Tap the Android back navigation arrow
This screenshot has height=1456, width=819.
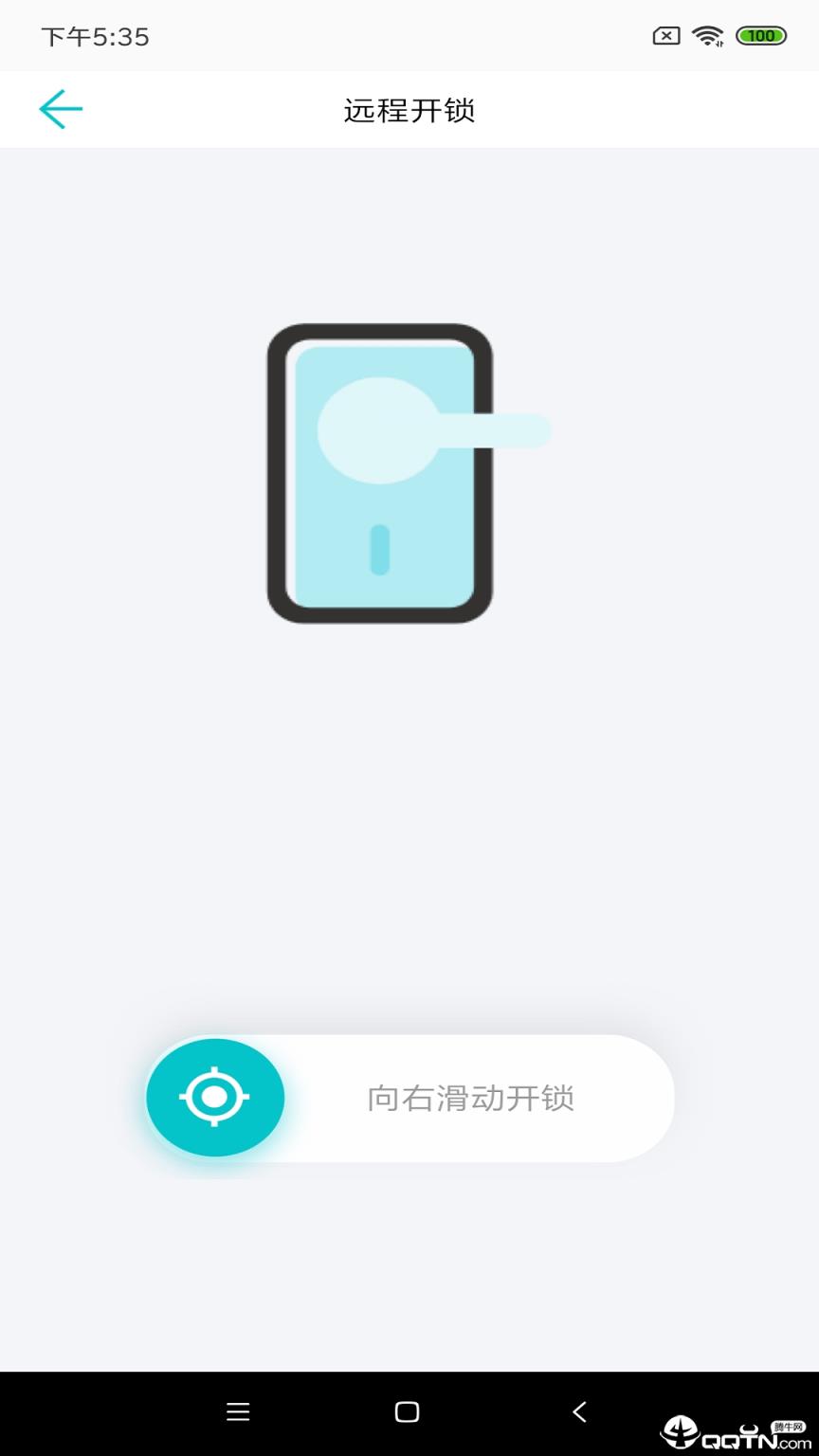tap(579, 1411)
